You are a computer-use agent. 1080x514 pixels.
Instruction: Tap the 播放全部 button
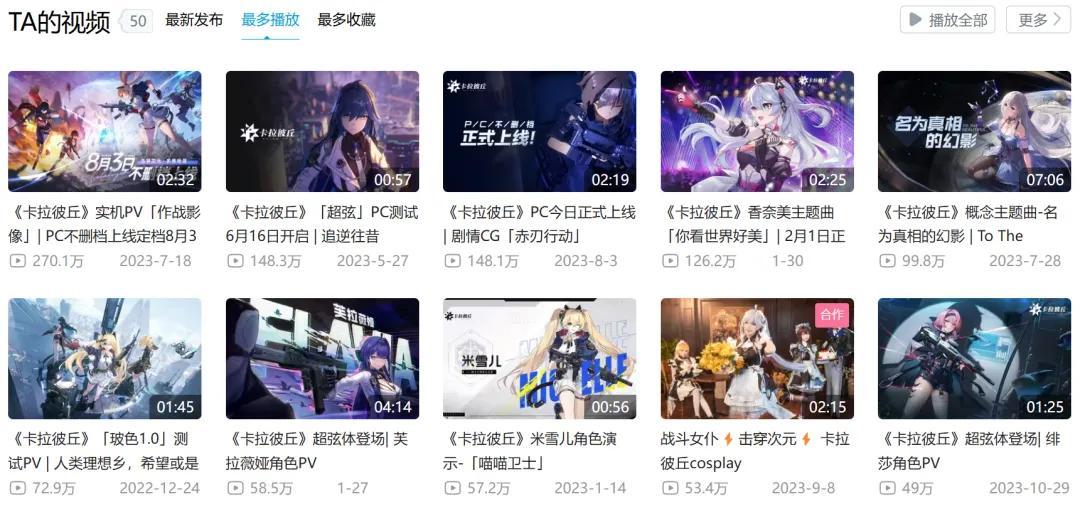pyautogui.click(x=947, y=20)
